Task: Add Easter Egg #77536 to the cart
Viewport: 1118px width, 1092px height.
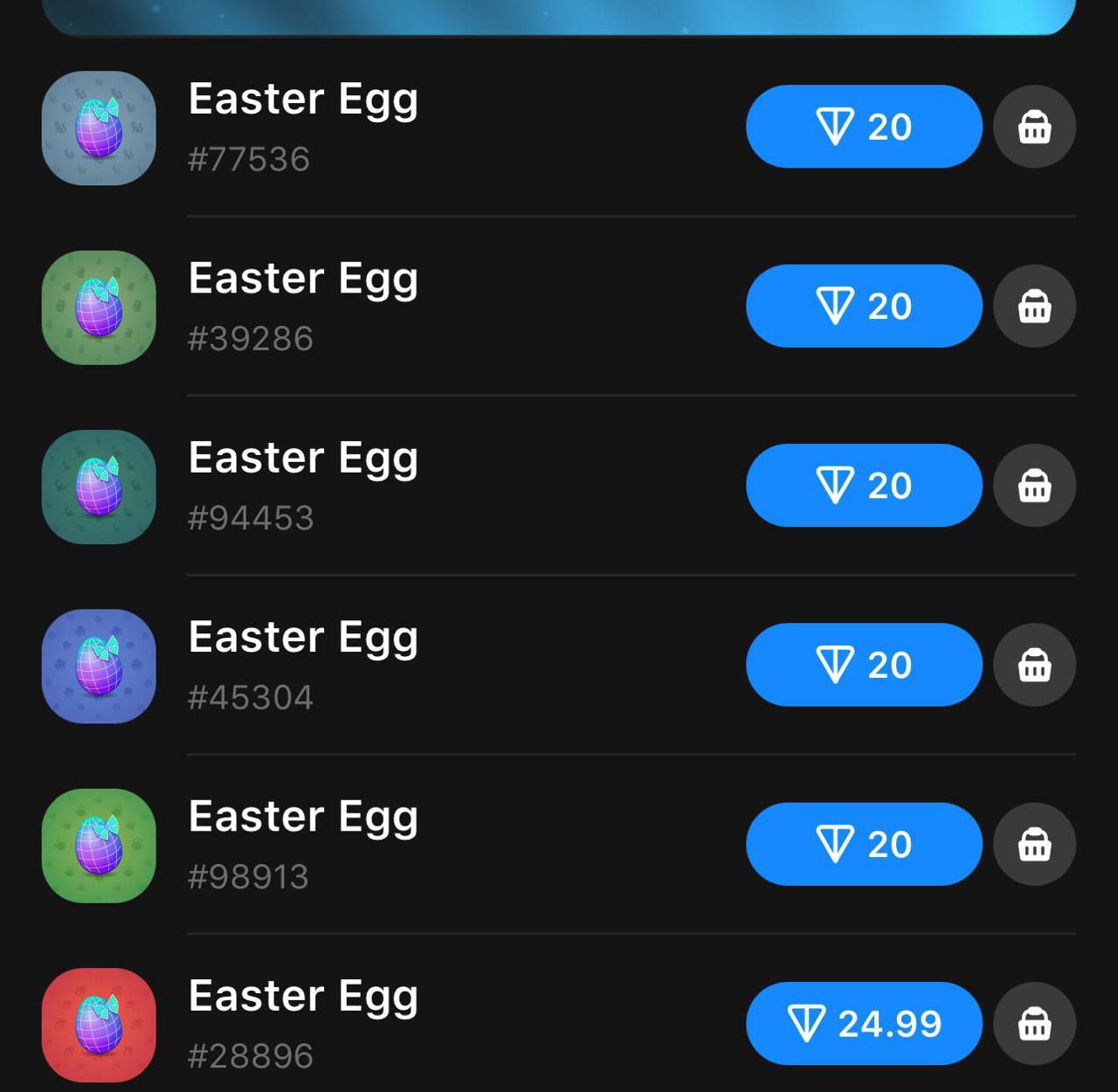Action: pos(1034,127)
